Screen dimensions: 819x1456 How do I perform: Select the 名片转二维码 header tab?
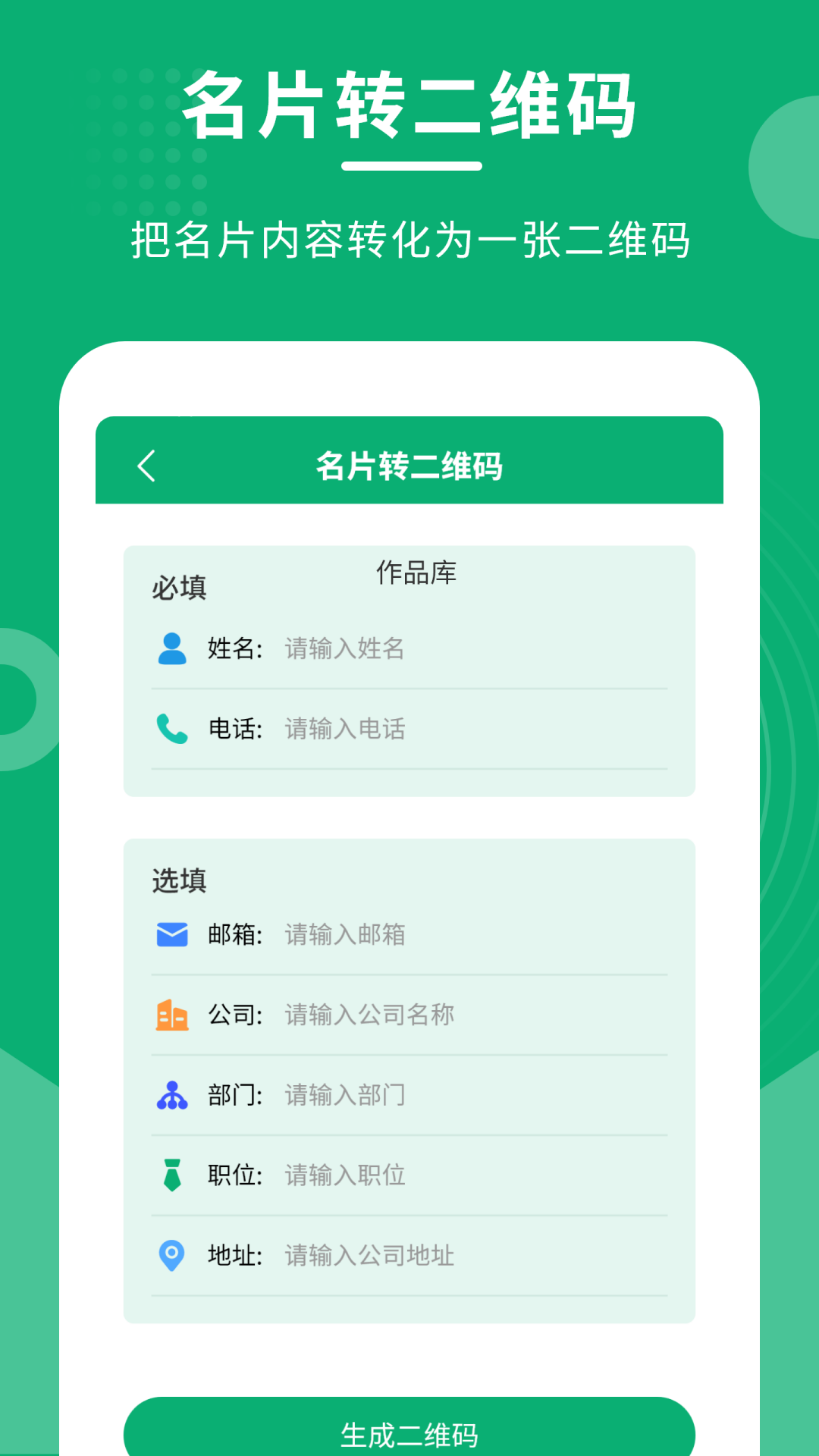tap(409, 464)
